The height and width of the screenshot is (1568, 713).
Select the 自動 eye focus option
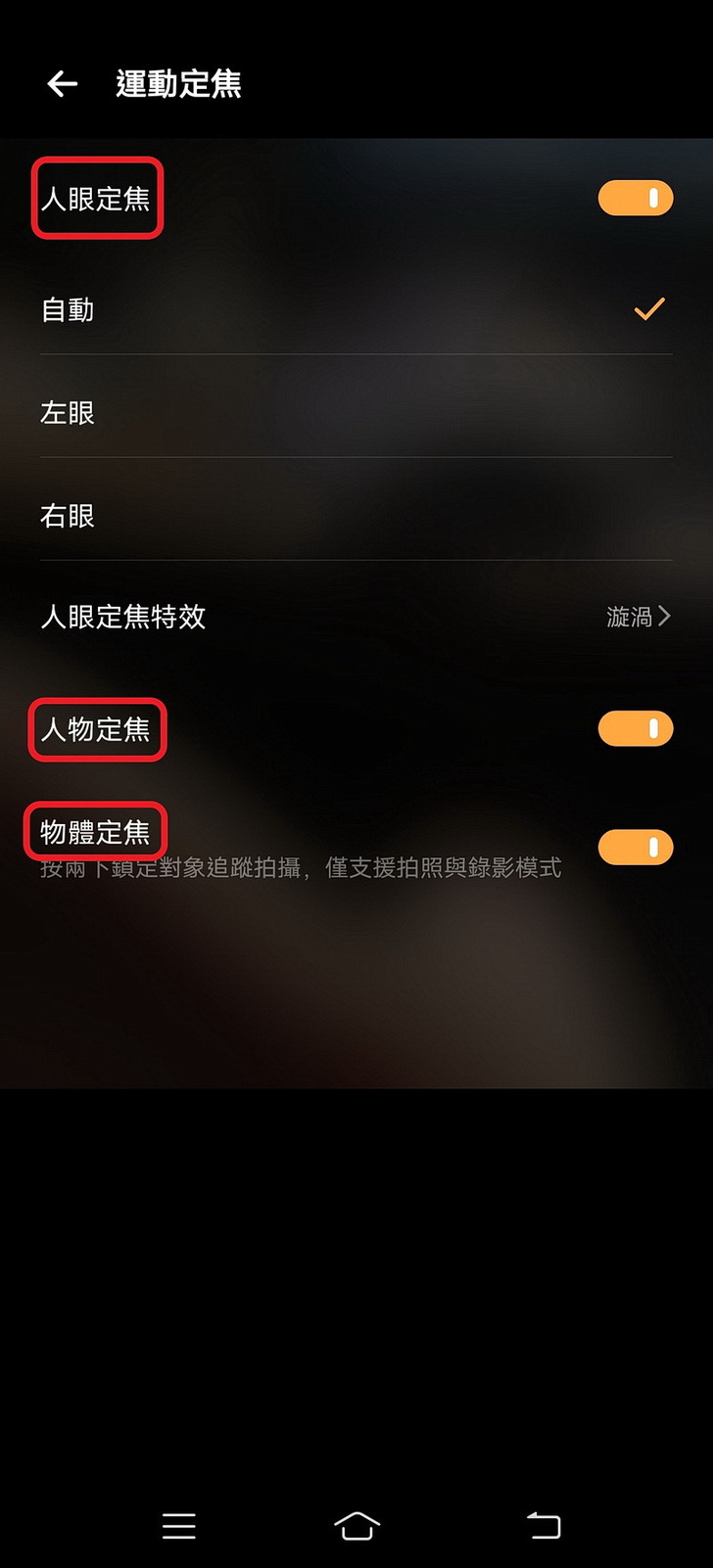pyautogui.click(x=356, y=310)
